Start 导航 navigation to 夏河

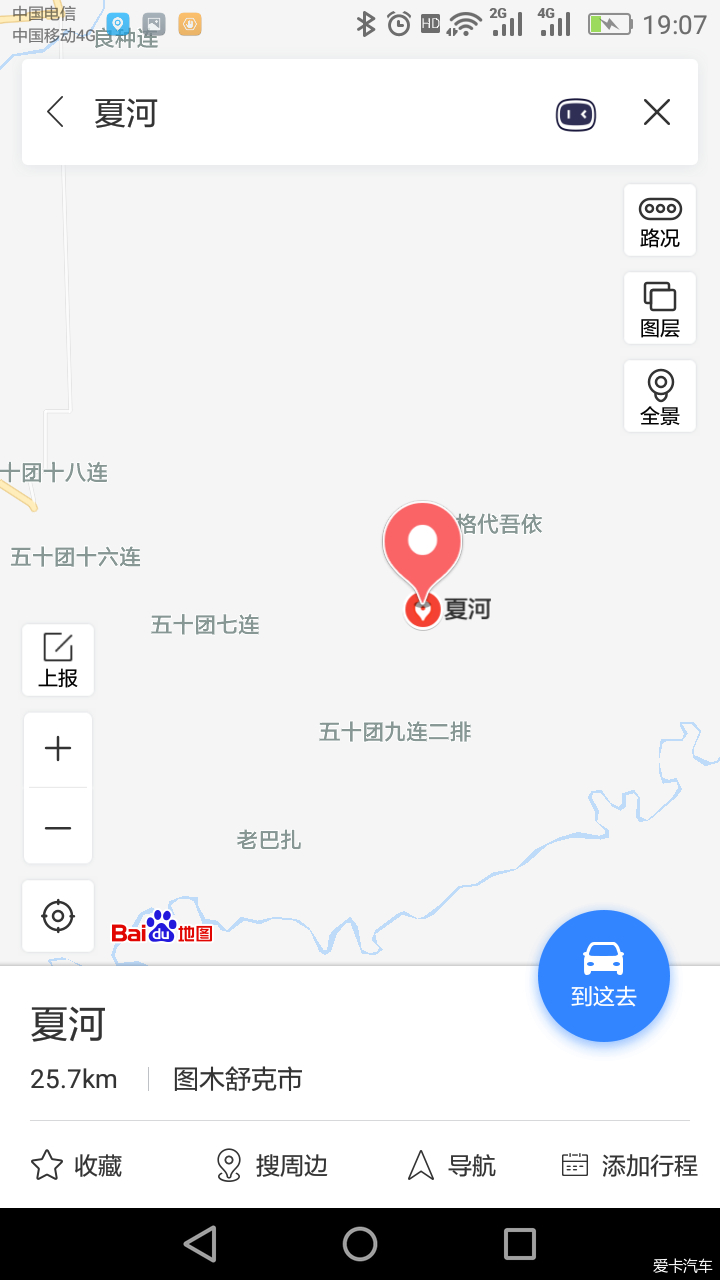452,1165
